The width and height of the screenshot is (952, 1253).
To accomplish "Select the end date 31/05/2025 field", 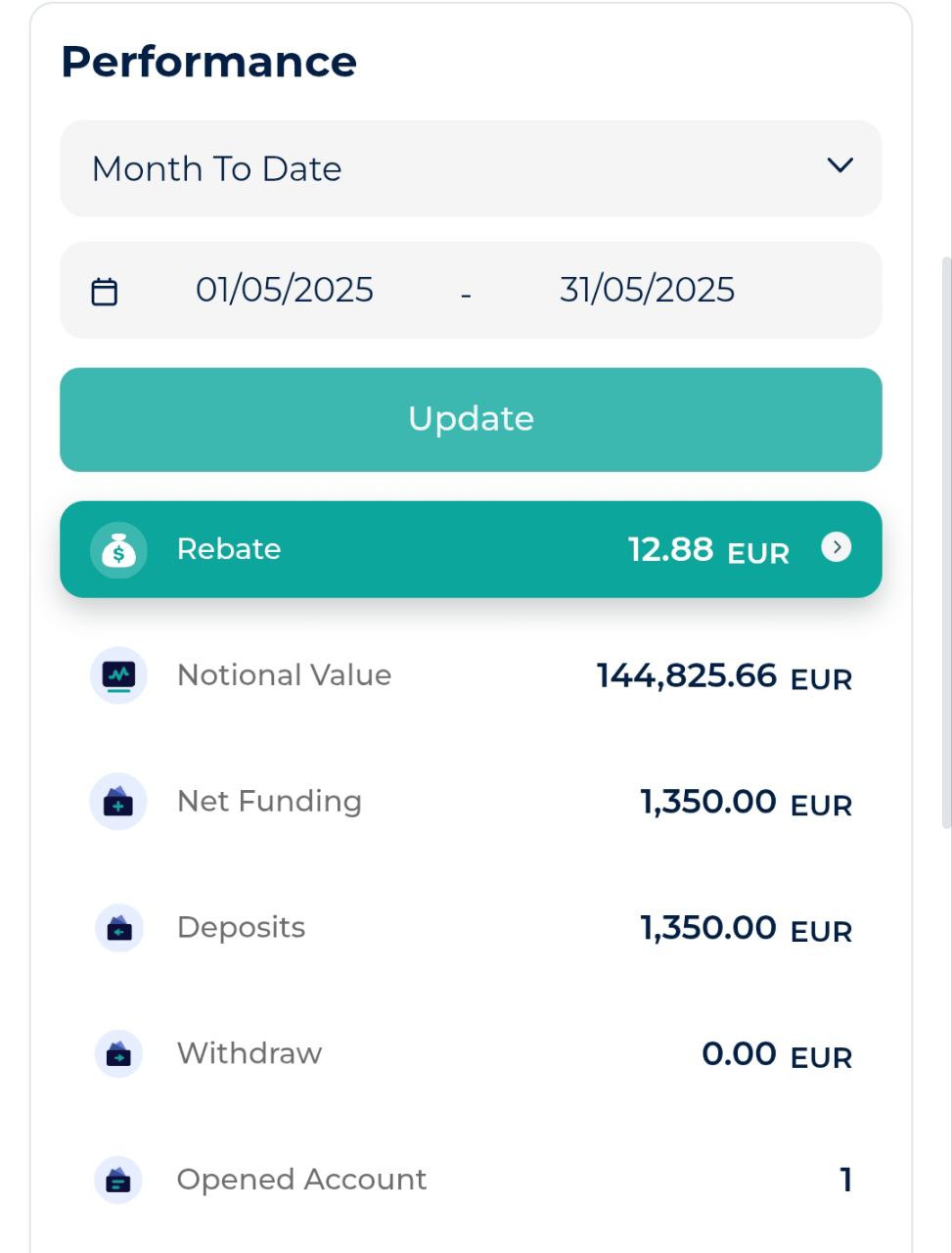I will (647, 290).
